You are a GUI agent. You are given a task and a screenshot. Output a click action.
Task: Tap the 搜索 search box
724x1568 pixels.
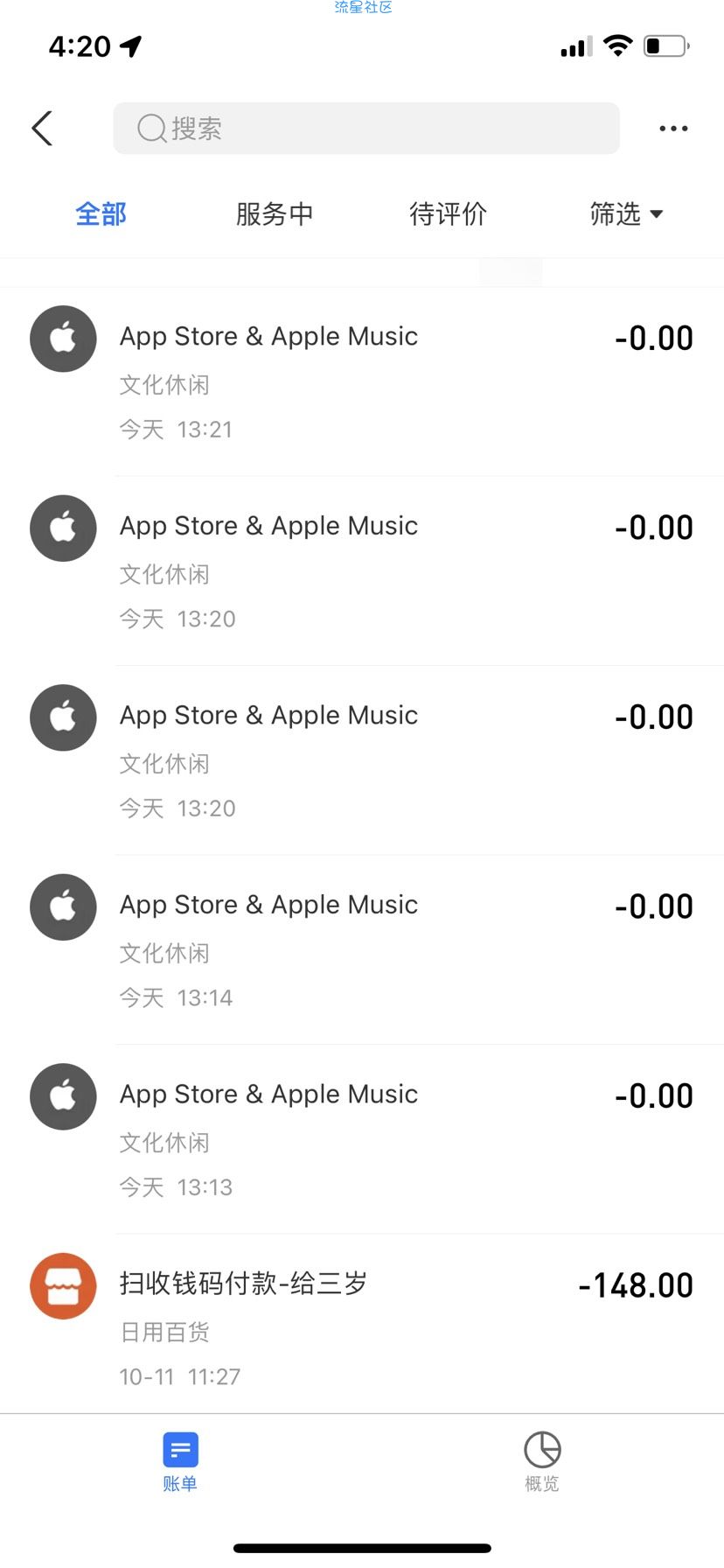(x=366, y=129)
